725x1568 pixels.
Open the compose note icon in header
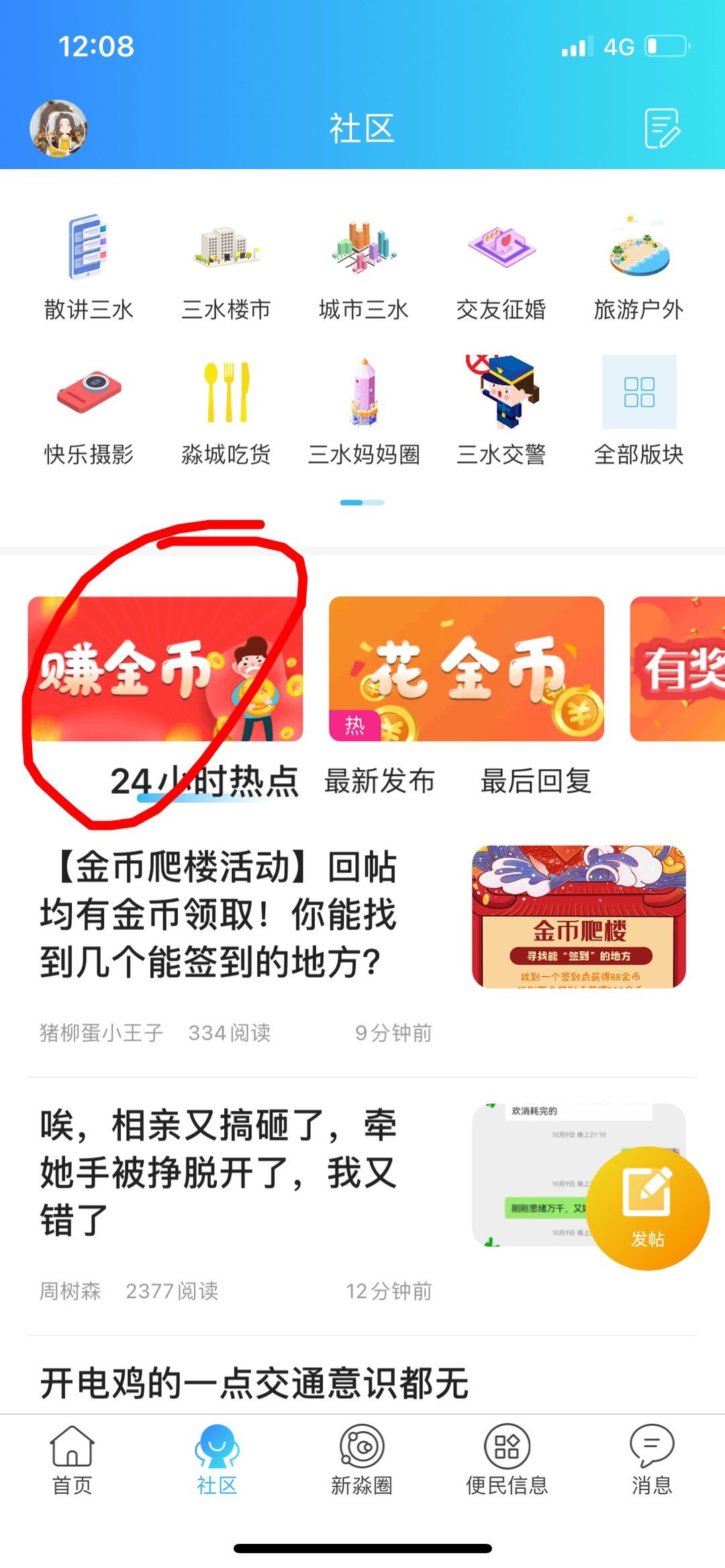(662, 128)
